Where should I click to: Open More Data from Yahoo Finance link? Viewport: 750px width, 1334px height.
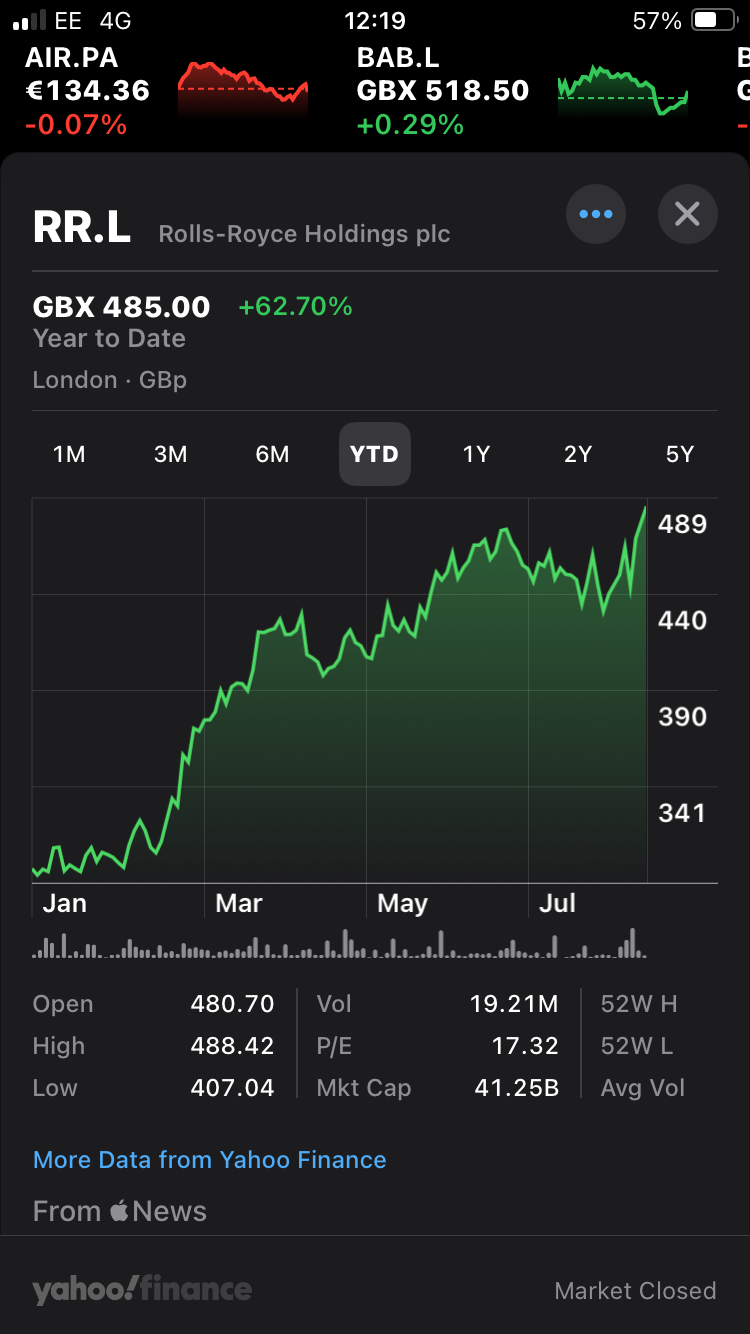[210, 1160]
